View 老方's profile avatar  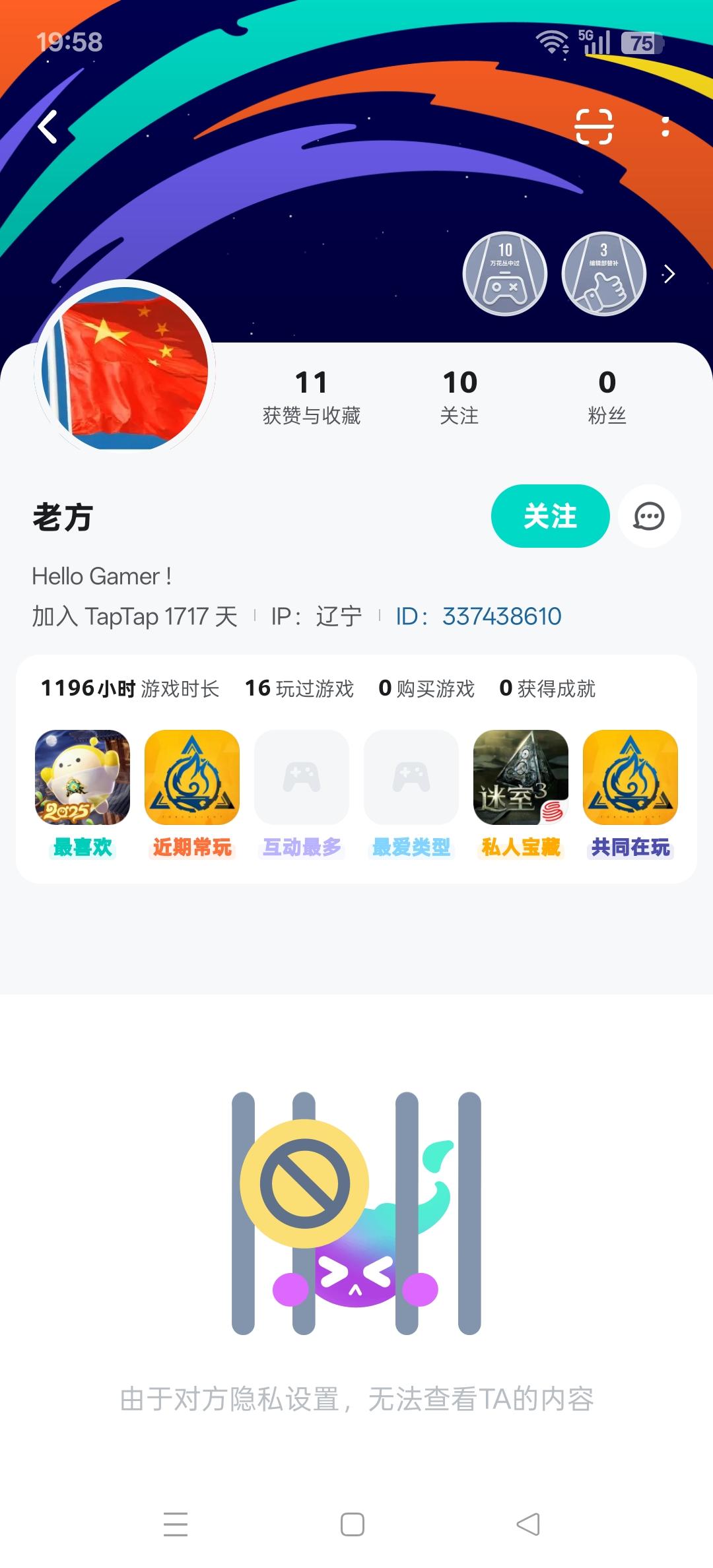tap(125, 370)
